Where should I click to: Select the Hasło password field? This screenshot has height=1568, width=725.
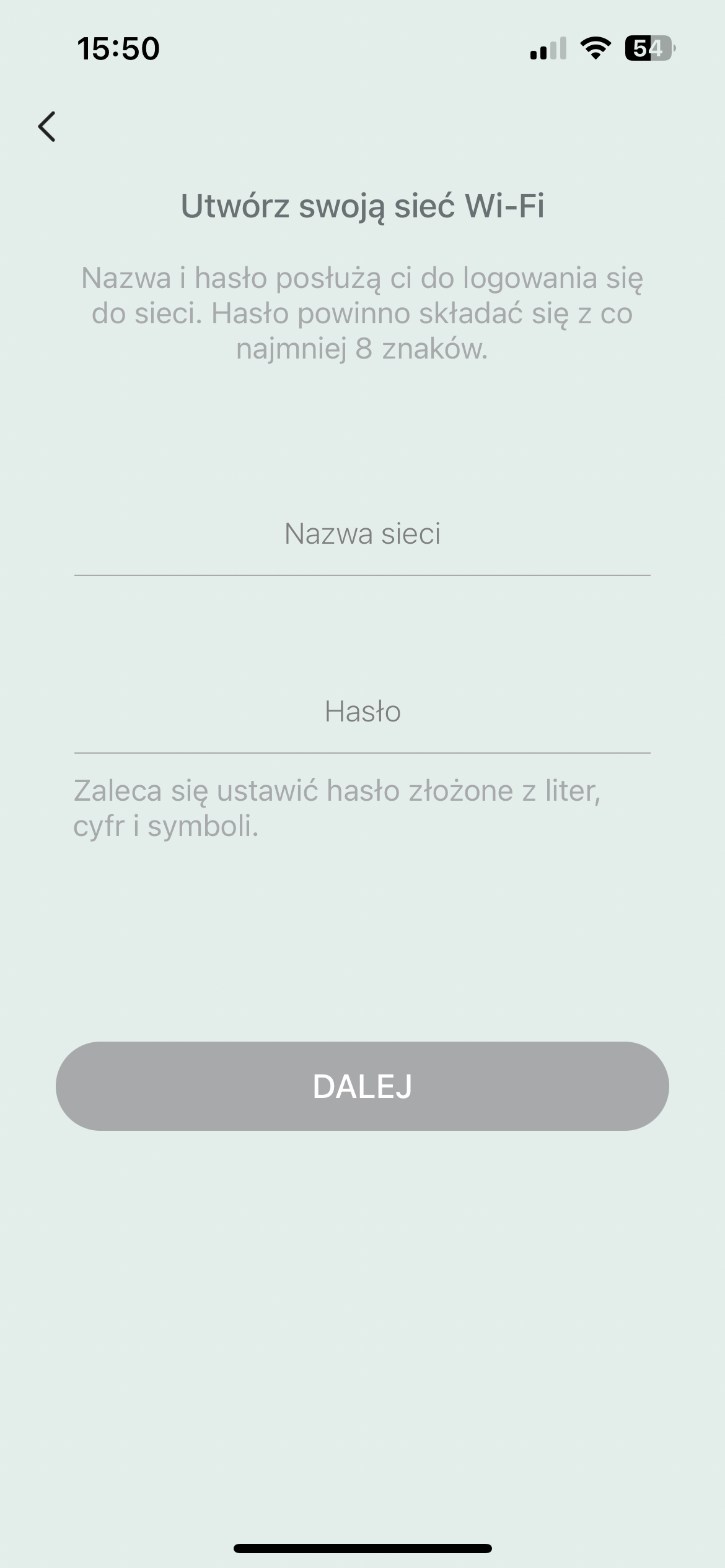point(362,712)
